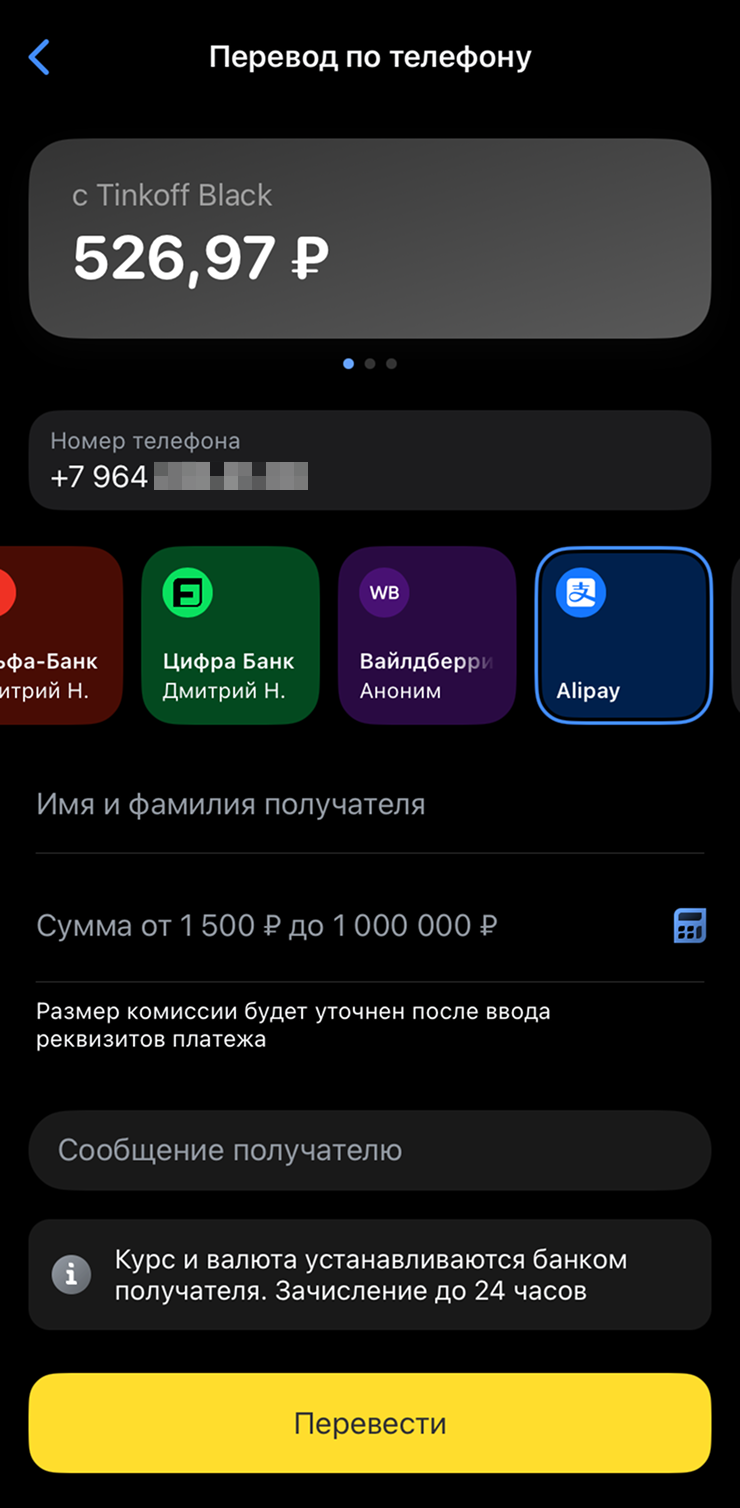Focus the transfer amount field
Image resolution: width=740 pixels, height=1508 pixels.
coord(340,926)
